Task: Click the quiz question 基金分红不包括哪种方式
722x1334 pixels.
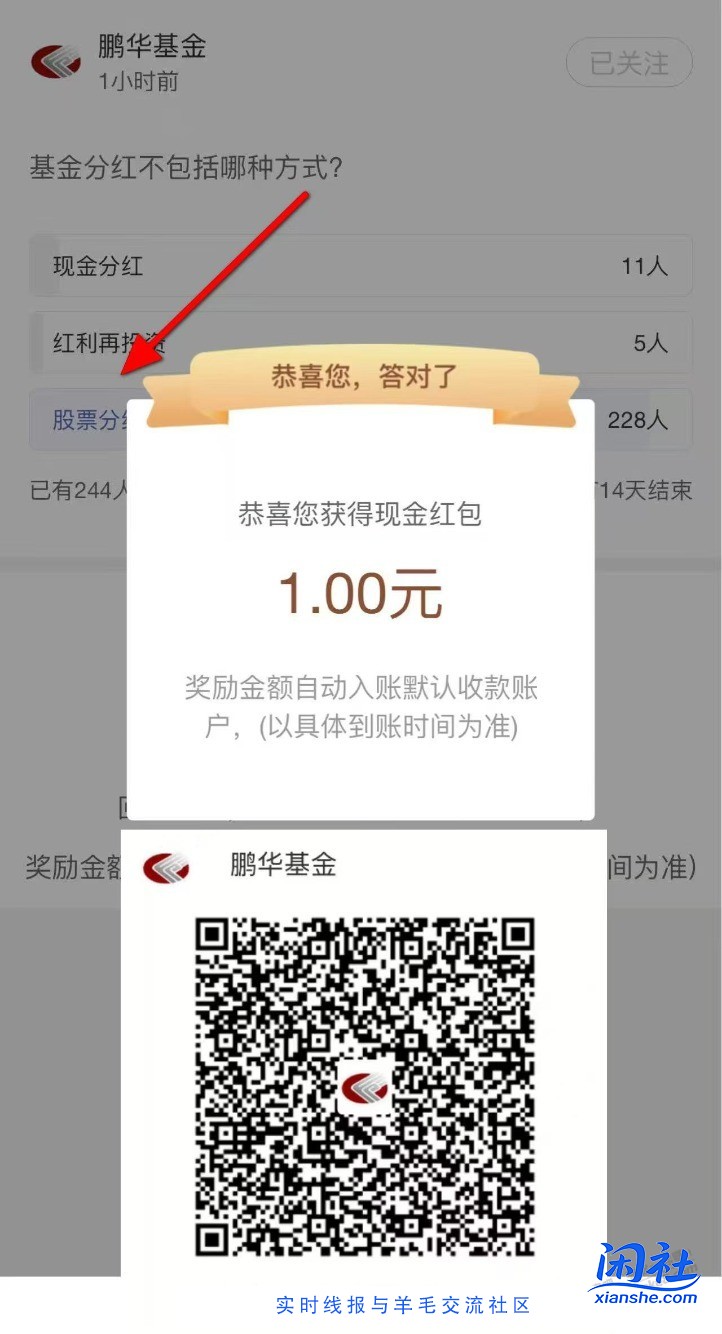Action: [x=185, y=170]
